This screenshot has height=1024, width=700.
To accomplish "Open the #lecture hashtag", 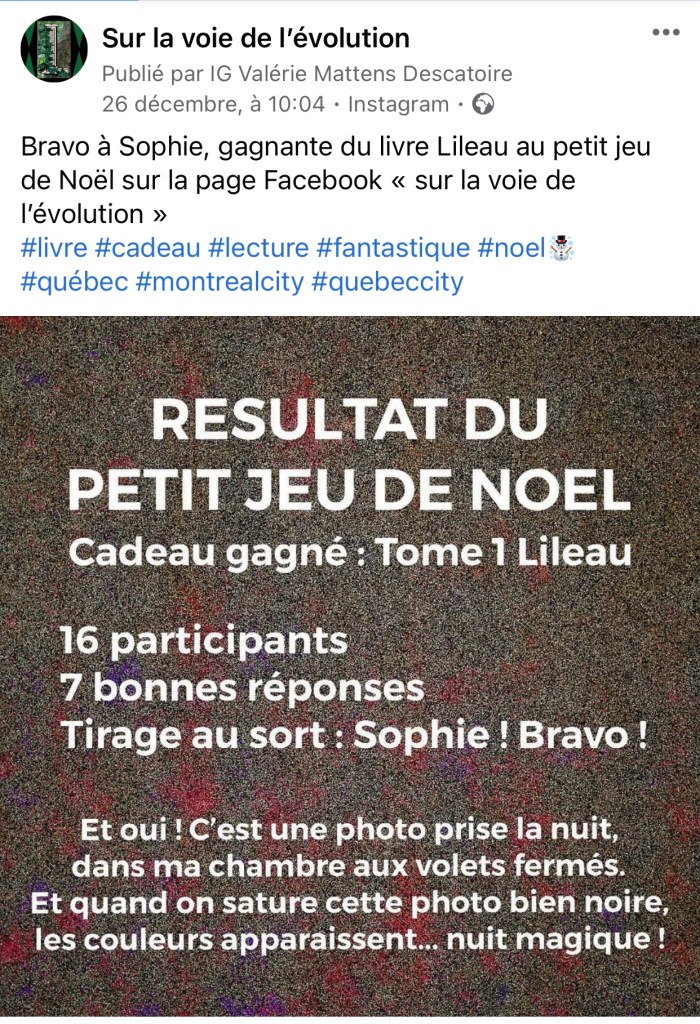I will [x=258, y=248].
